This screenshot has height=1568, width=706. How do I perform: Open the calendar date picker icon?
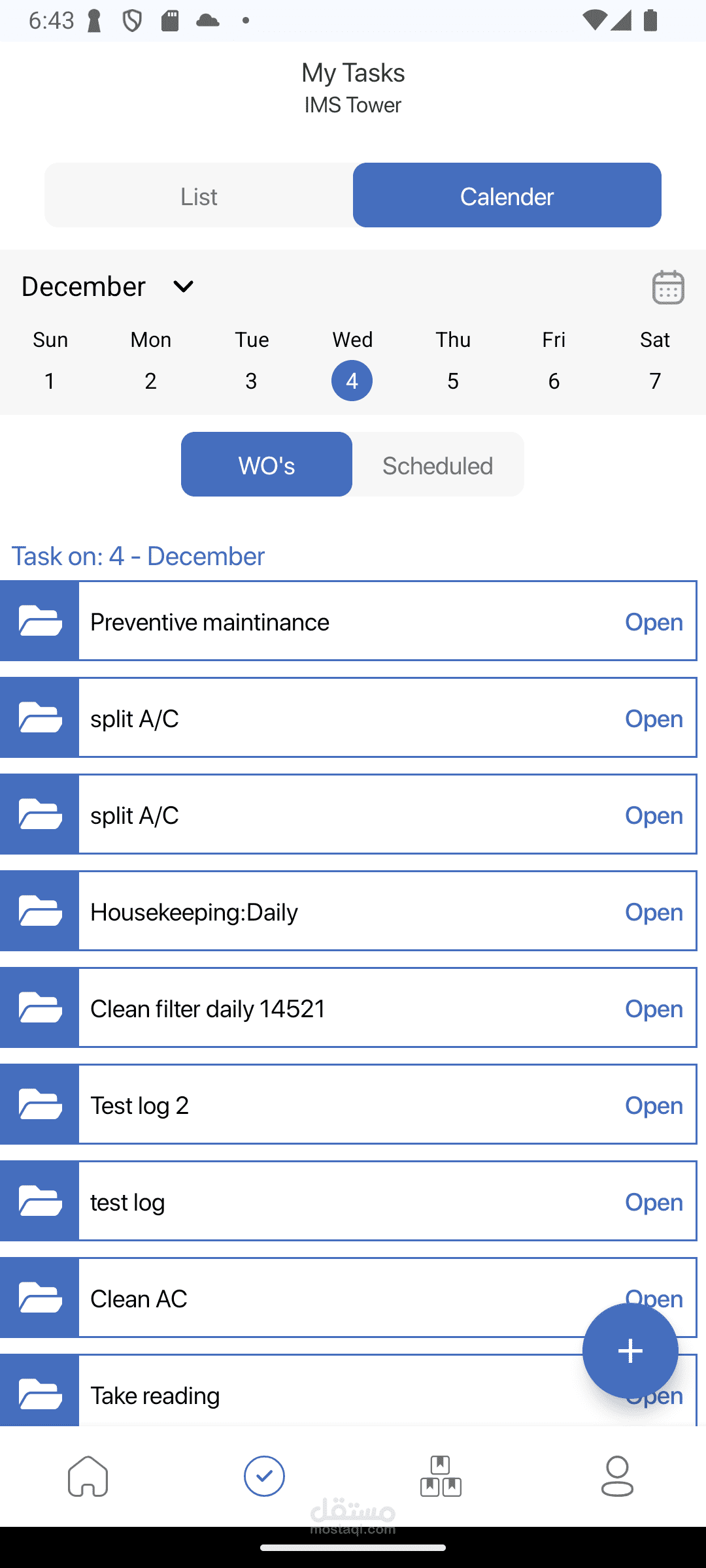click(667, 287)
